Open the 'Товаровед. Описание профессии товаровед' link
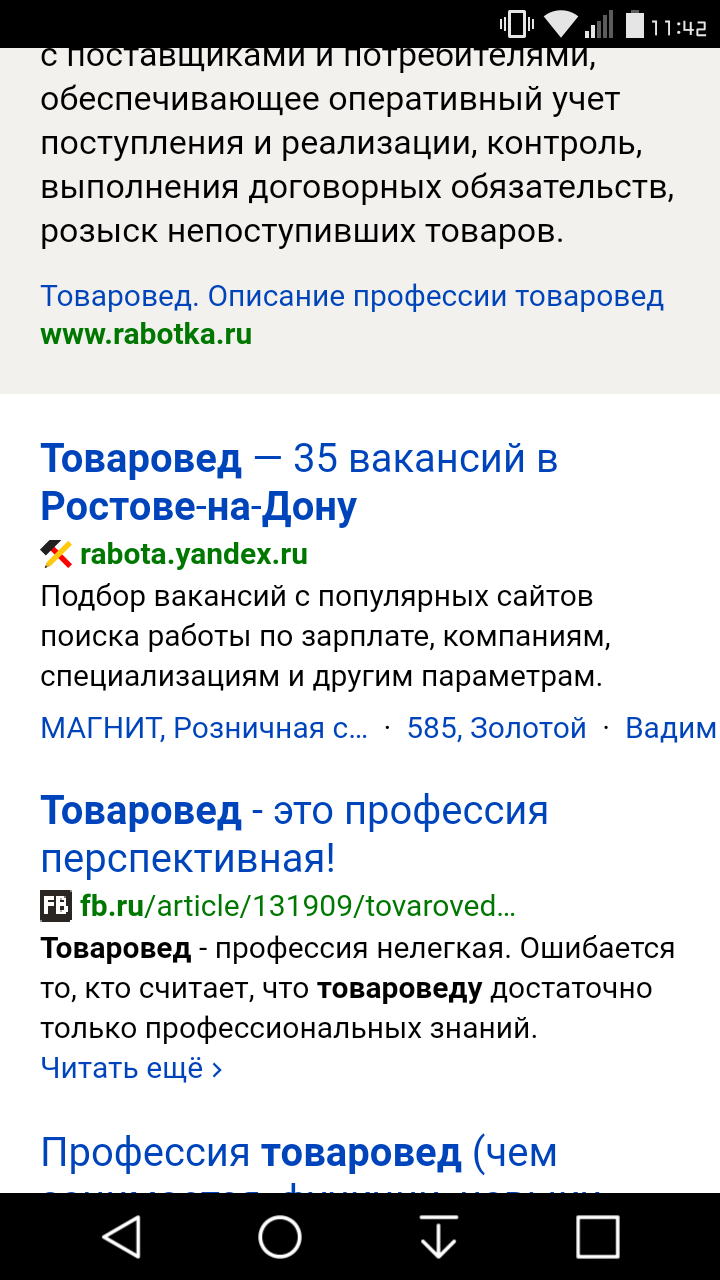This screenshot has width=720, height=1280. 352,296
